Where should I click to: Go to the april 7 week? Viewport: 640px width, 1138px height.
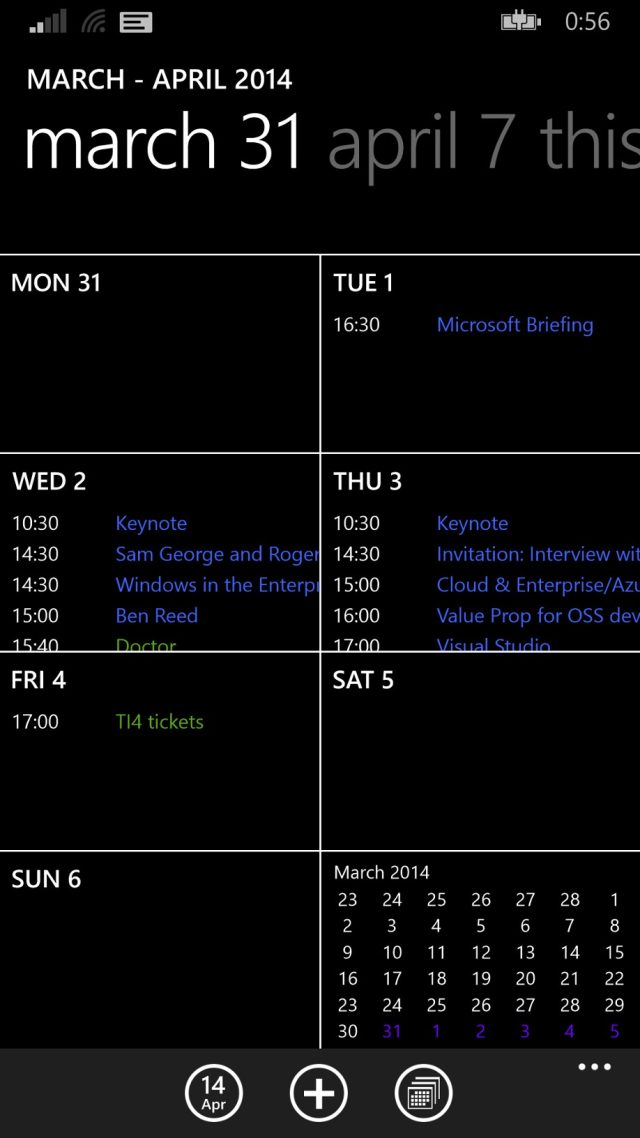tap(424, 143)
